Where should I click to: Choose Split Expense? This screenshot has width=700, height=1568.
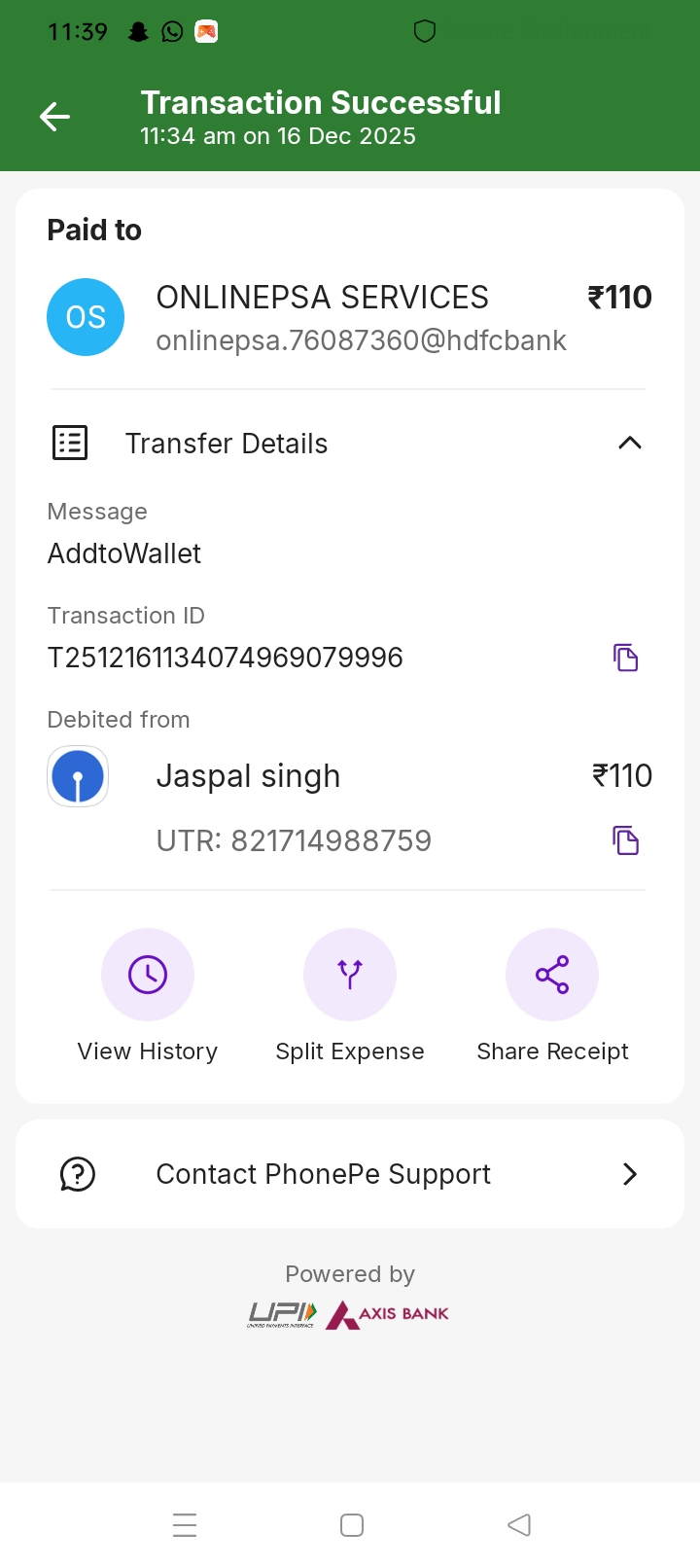point(350,975)
